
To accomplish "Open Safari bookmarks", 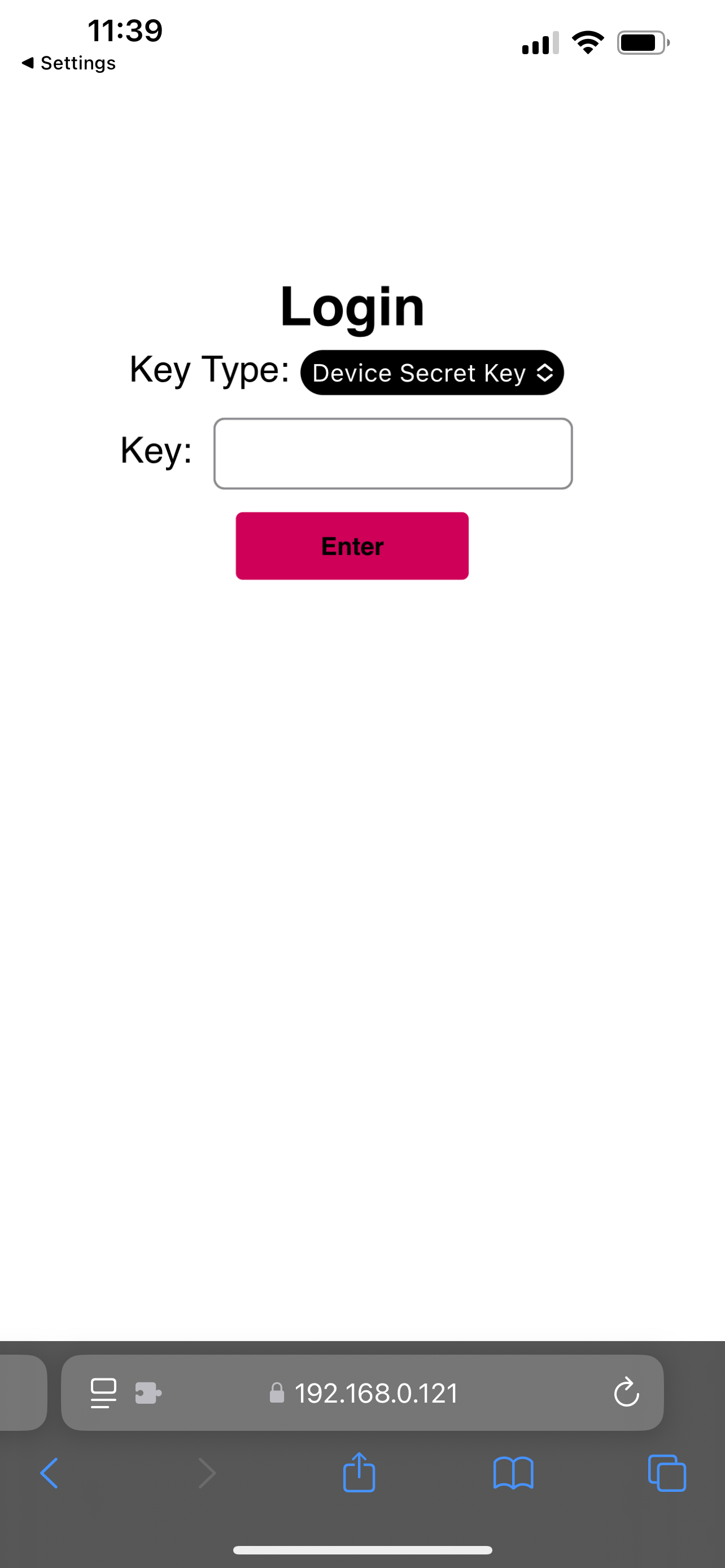I will (513, 1474).
